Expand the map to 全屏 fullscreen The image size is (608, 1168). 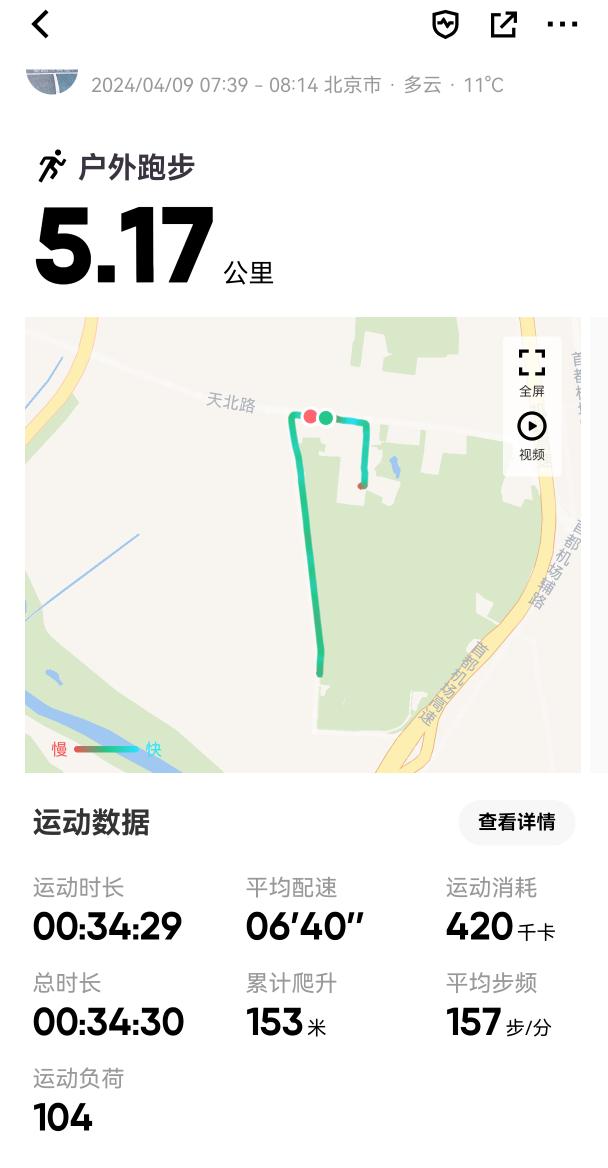pyautogui.click(x=532, y=371)
